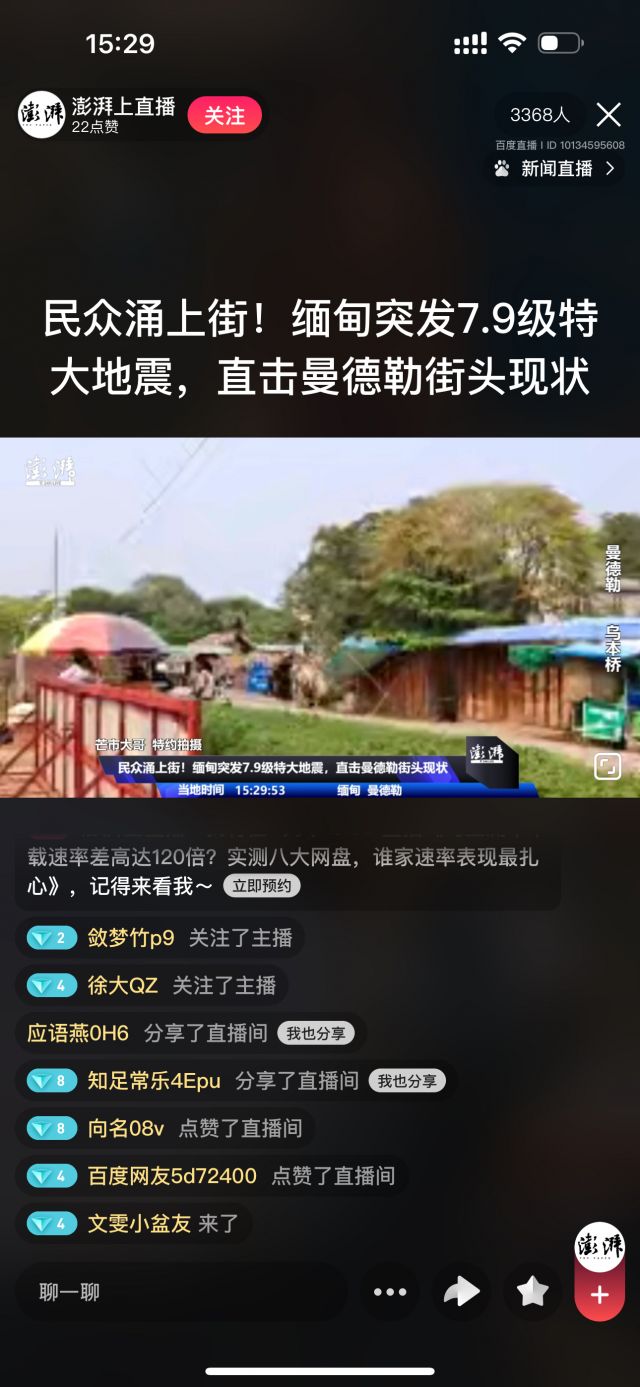640x1387 pixels.
Task: Tap the 立即预约 reservation button
Action: point(262,886)
